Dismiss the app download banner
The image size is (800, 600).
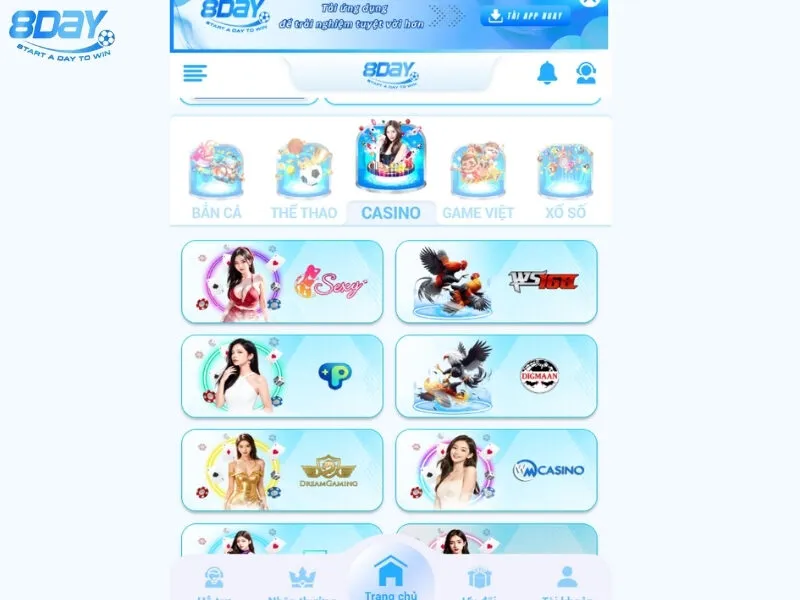pos(591,3)
